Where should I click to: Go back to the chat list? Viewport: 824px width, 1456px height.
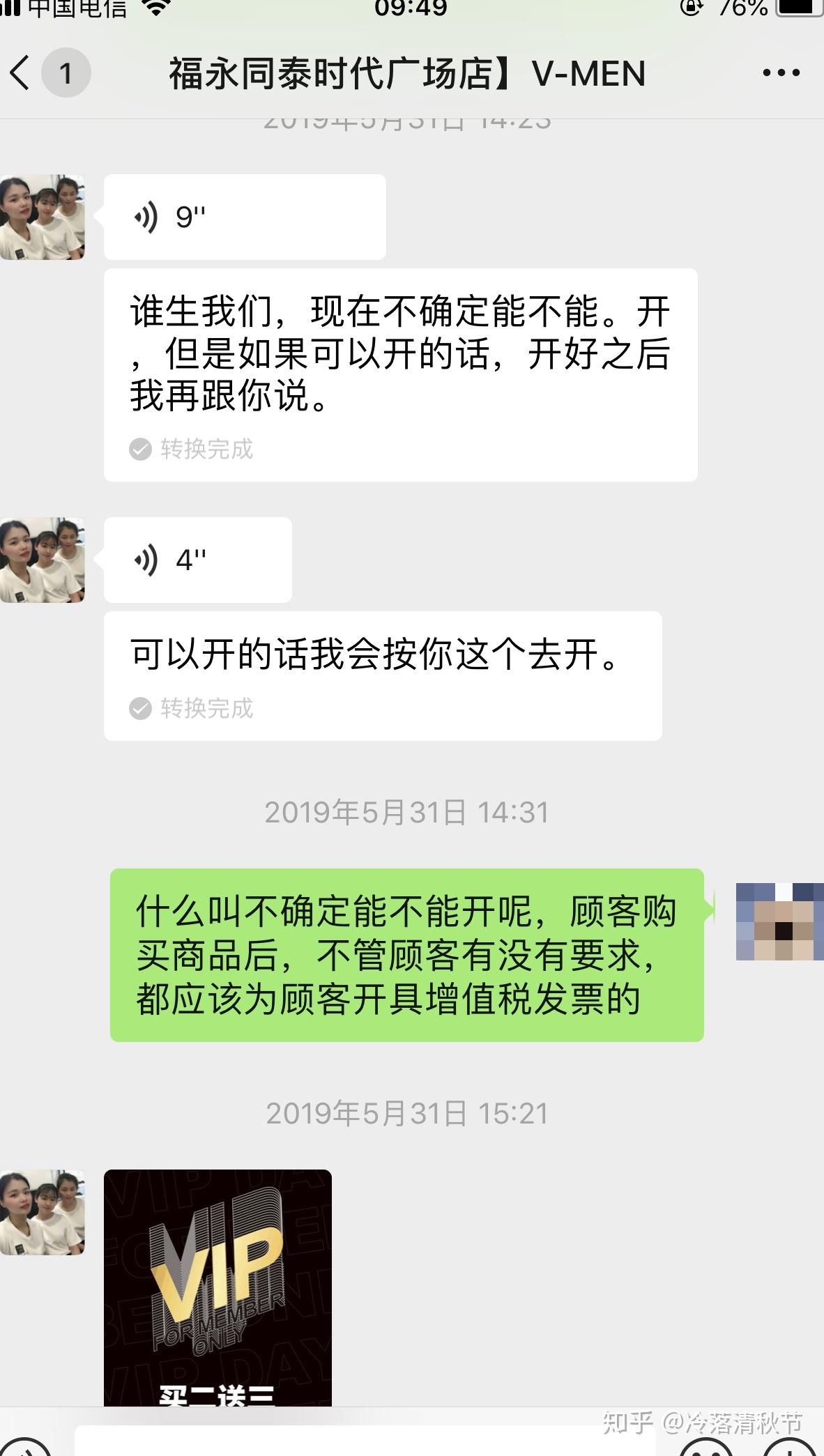[21, 72]
